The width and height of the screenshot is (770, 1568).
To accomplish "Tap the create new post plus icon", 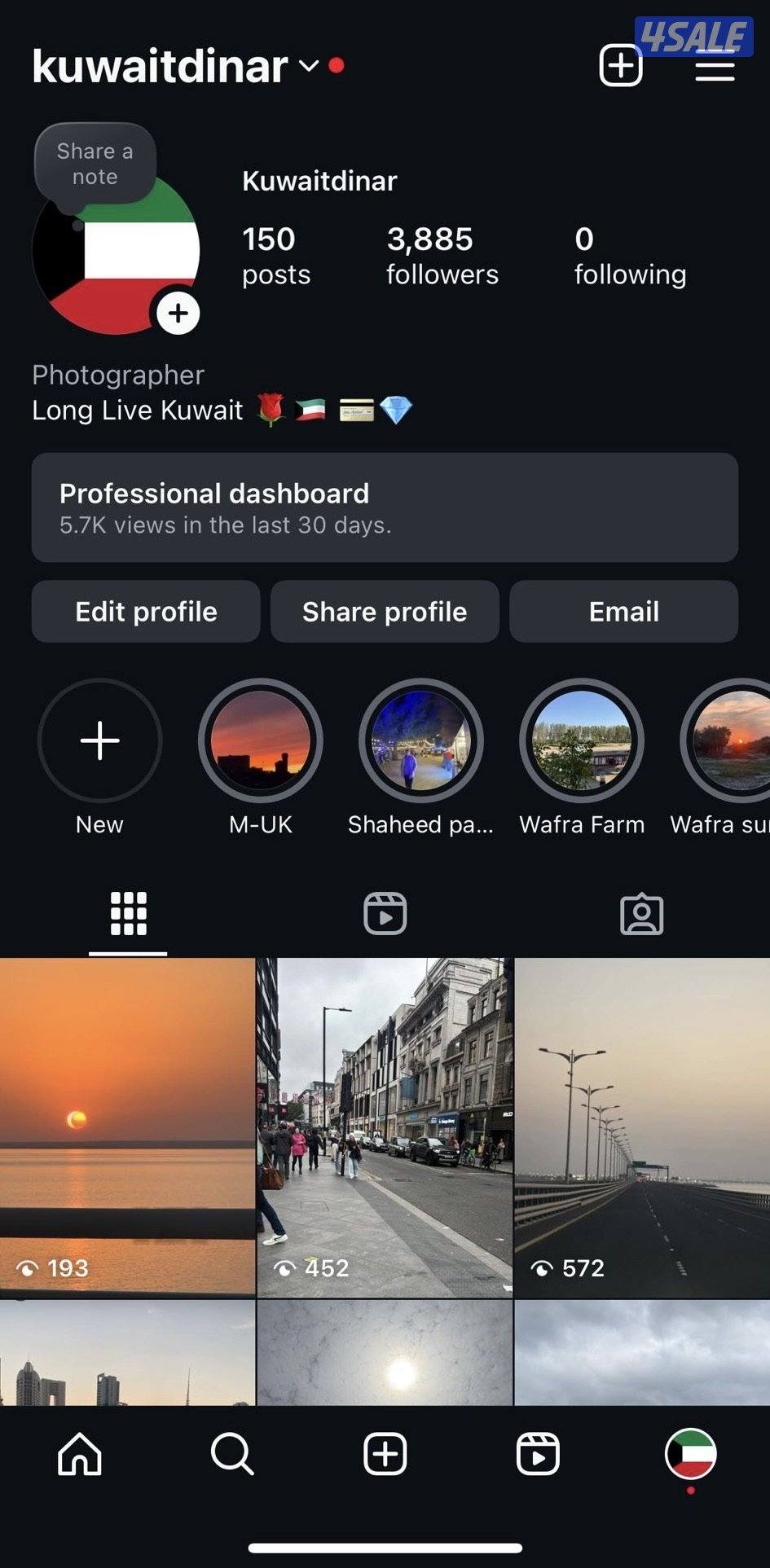I will (x=620, y=66).
